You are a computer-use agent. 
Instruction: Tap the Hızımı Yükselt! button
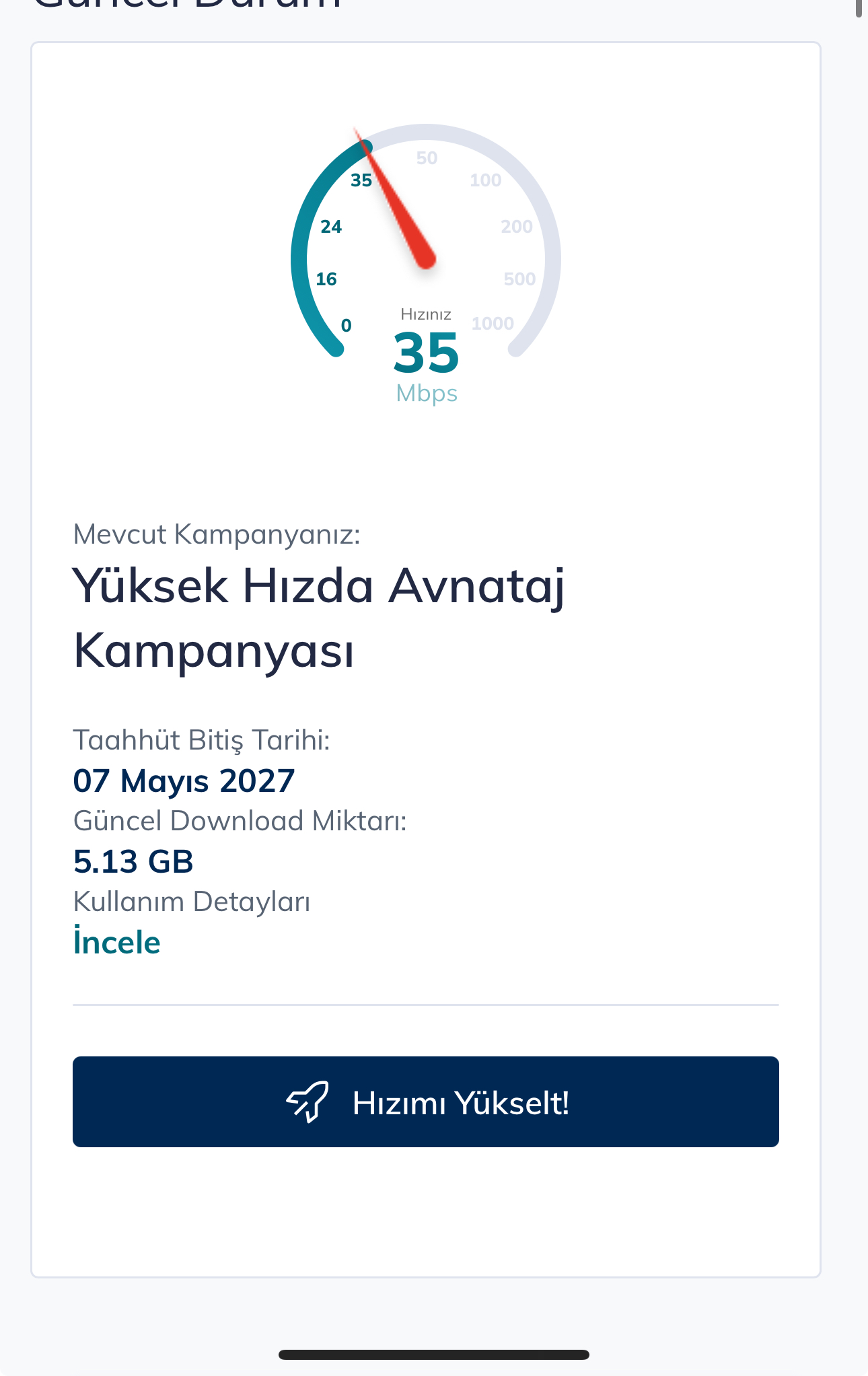[425, 1102]
